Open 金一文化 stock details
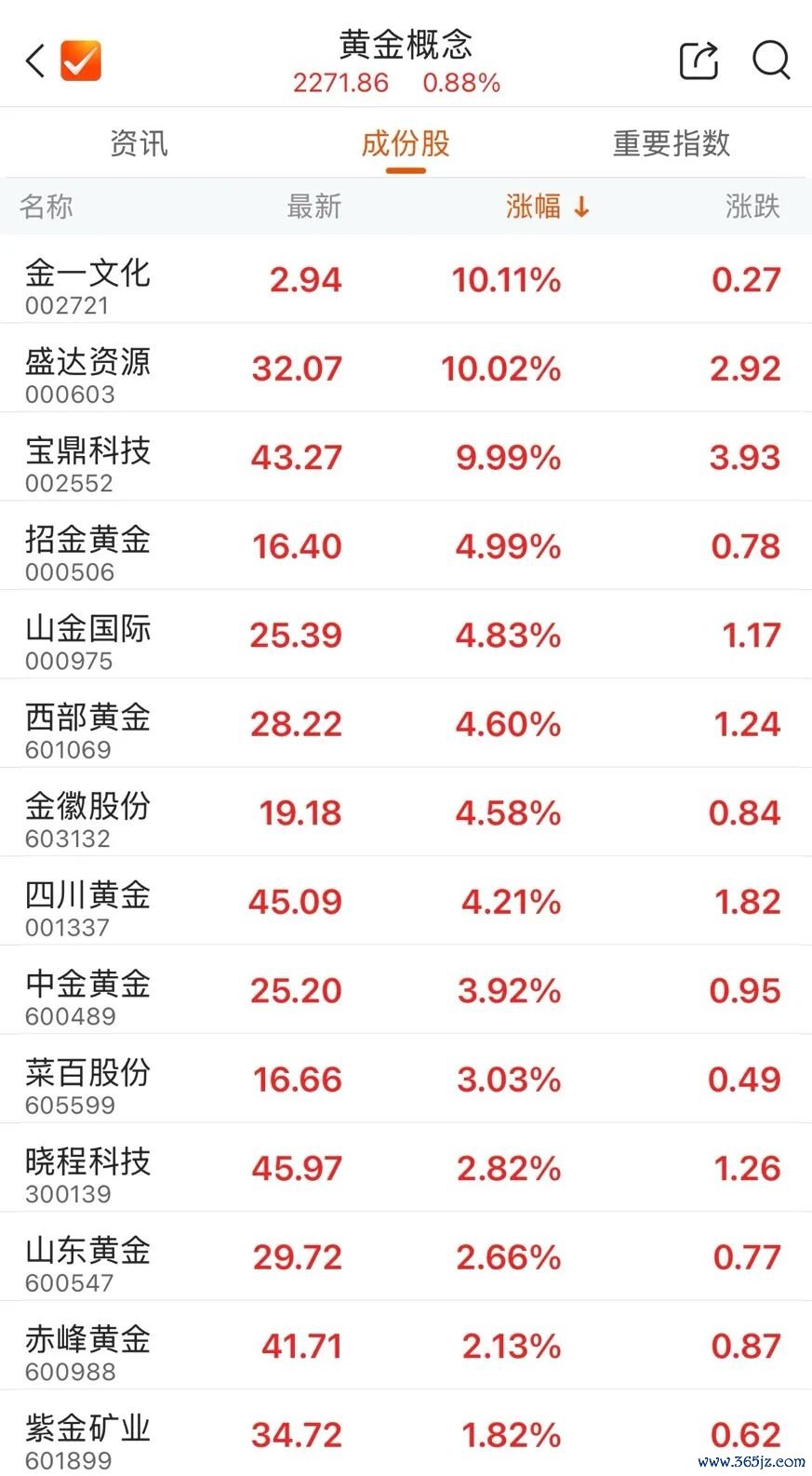Screen dimensions: 812x1476 point(406,279)
